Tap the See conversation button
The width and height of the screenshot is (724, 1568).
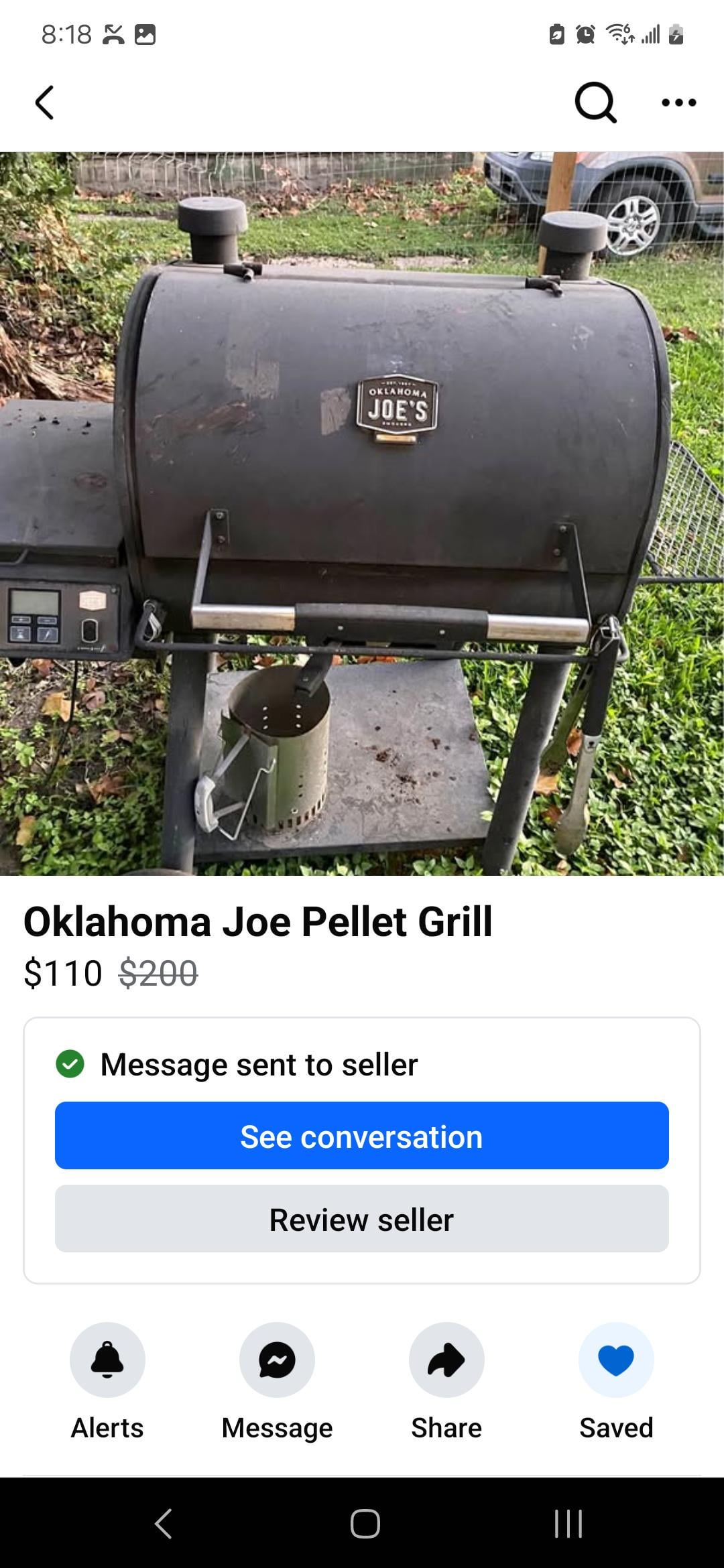click(362, 1136)
